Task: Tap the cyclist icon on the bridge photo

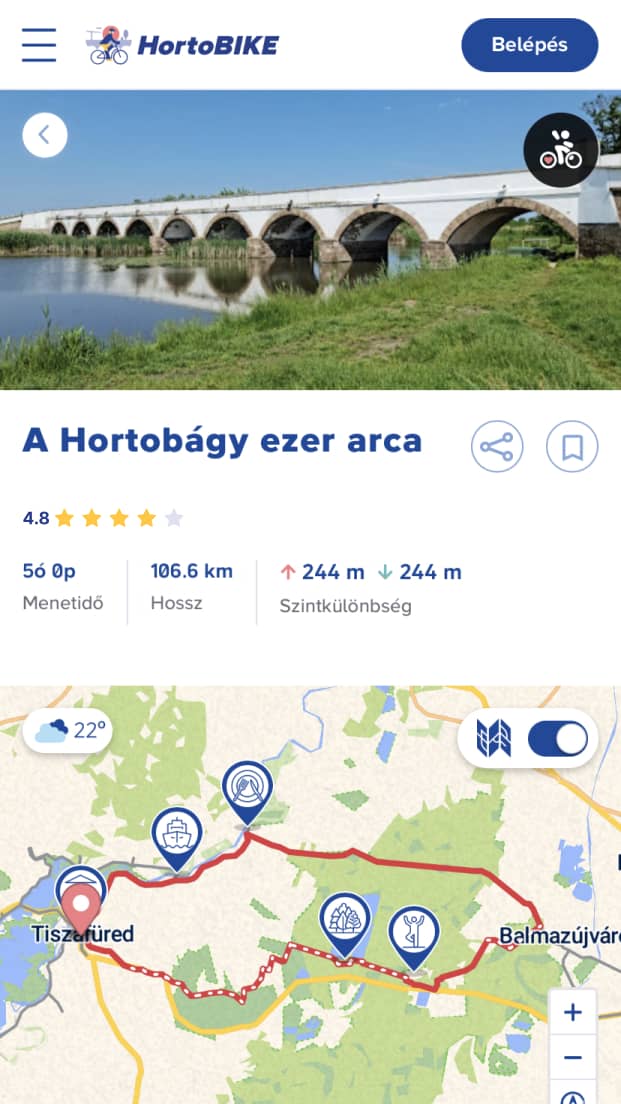Action: pyautogui.click(x=560, y=151)
